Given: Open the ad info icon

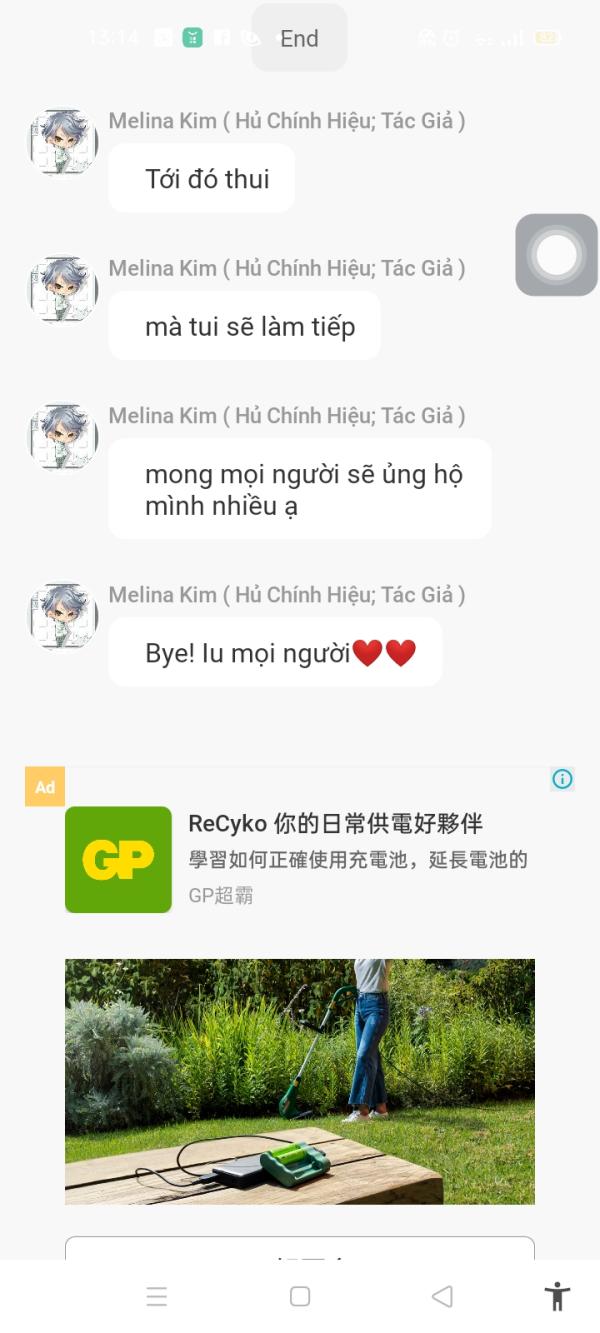Looking at the screenshot, I should point(563,779).
